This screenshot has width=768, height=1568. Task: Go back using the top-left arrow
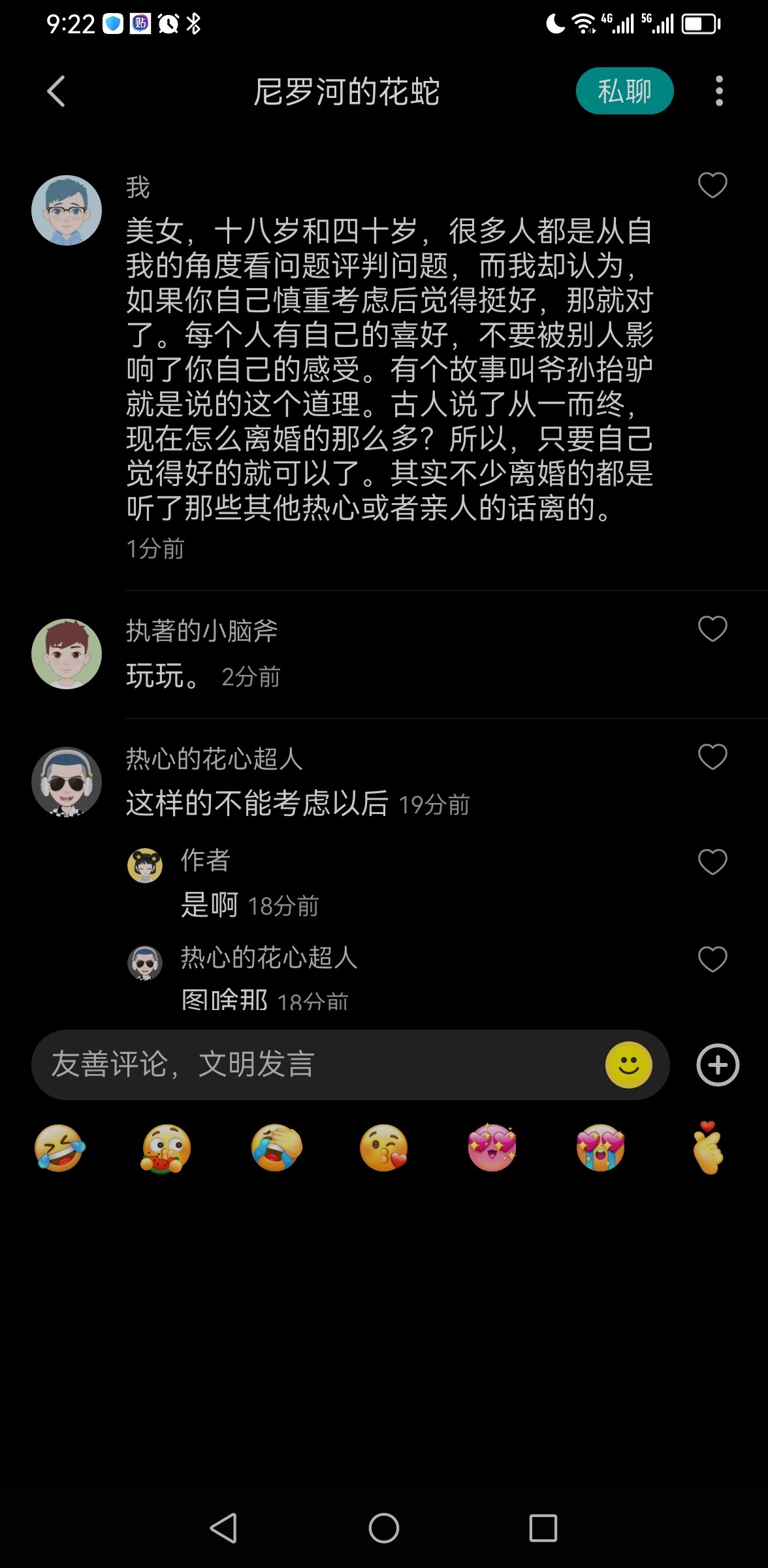click(56, 91)
